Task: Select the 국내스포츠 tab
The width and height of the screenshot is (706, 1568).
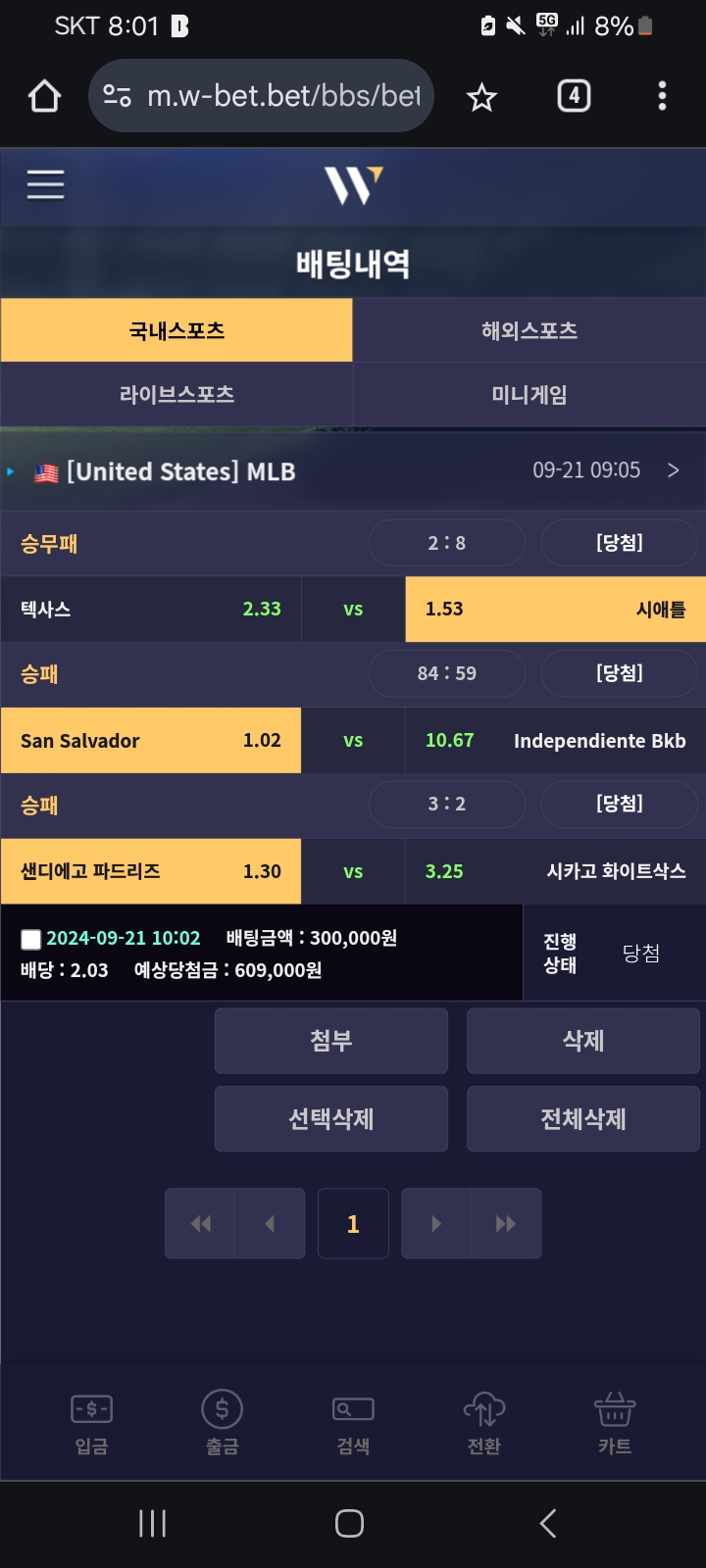Action: pos(176,330)
